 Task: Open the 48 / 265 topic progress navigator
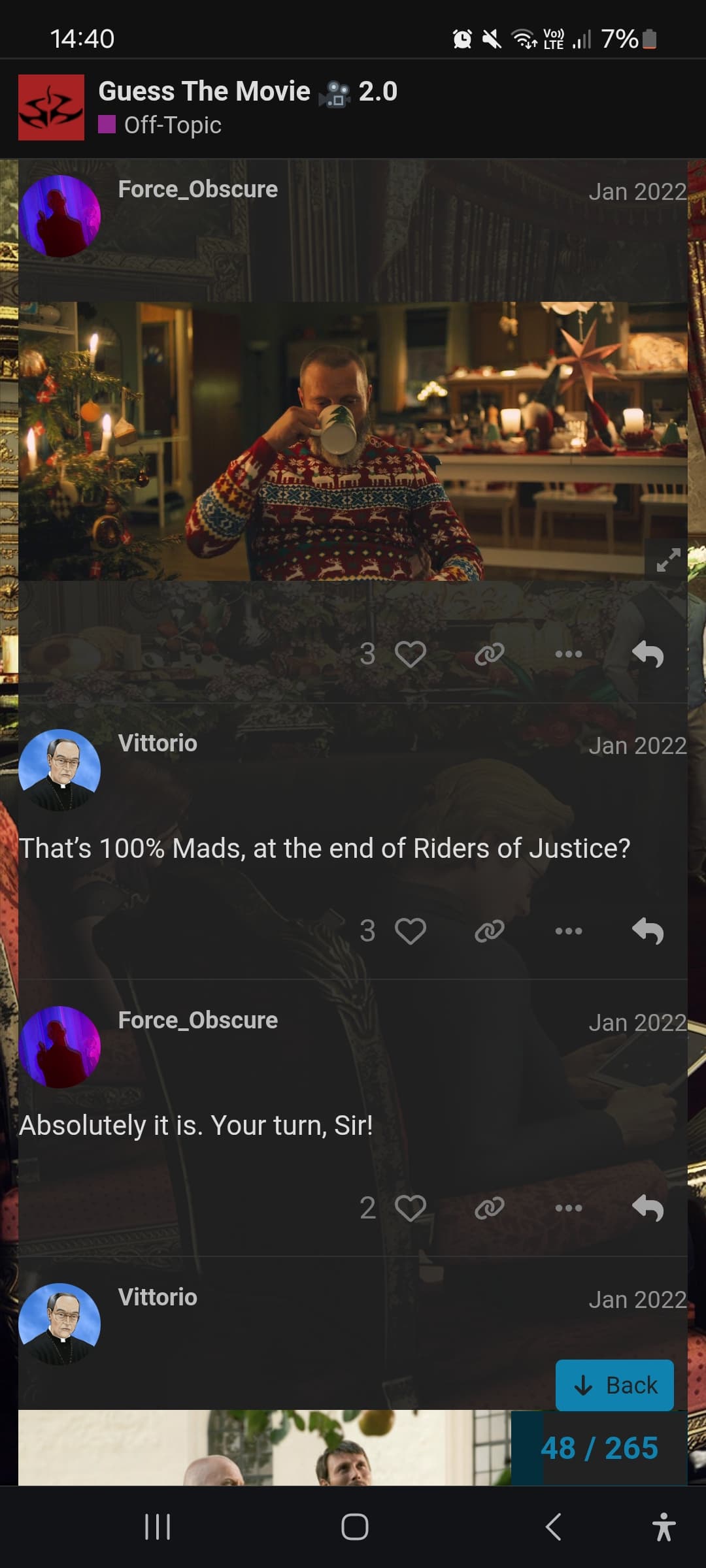point(599,1448)
